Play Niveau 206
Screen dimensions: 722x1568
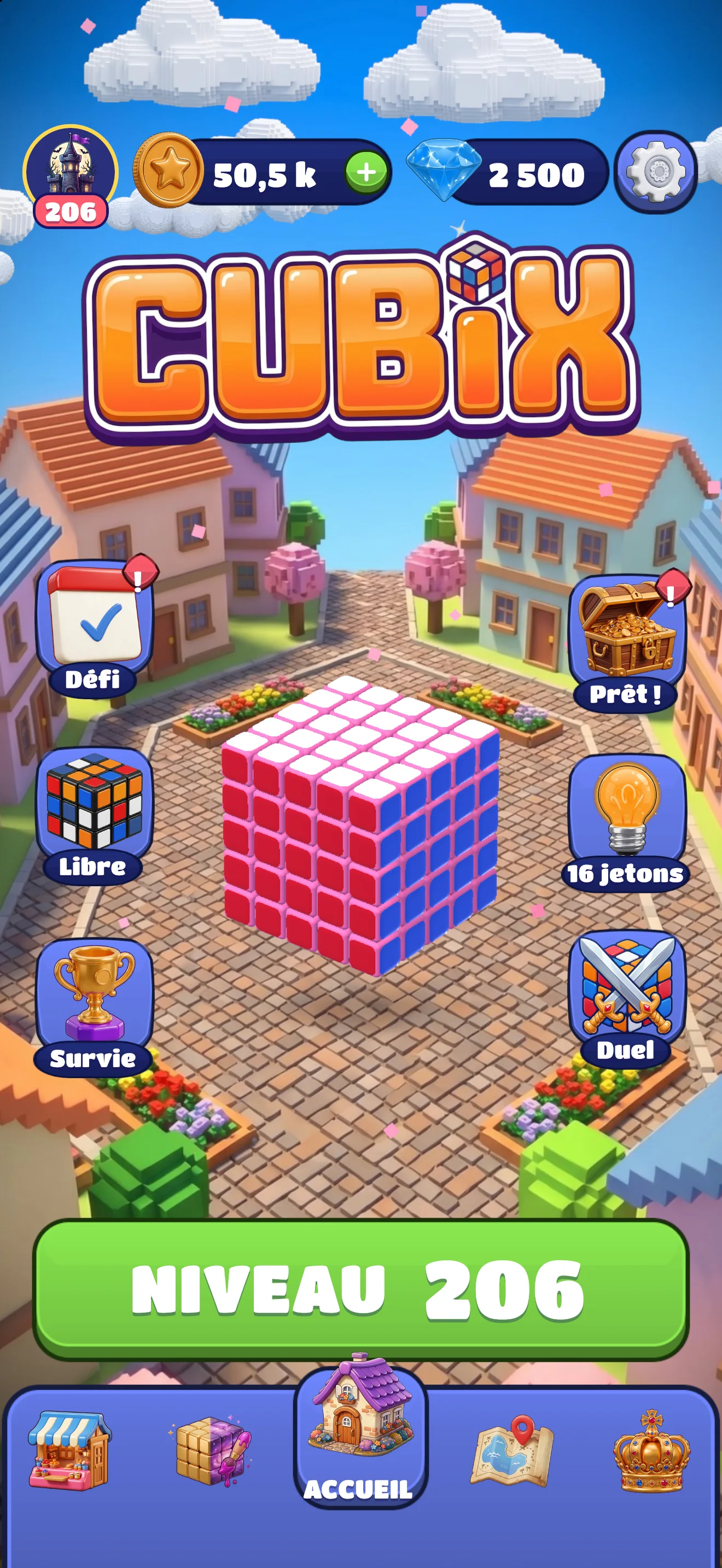360,1290
